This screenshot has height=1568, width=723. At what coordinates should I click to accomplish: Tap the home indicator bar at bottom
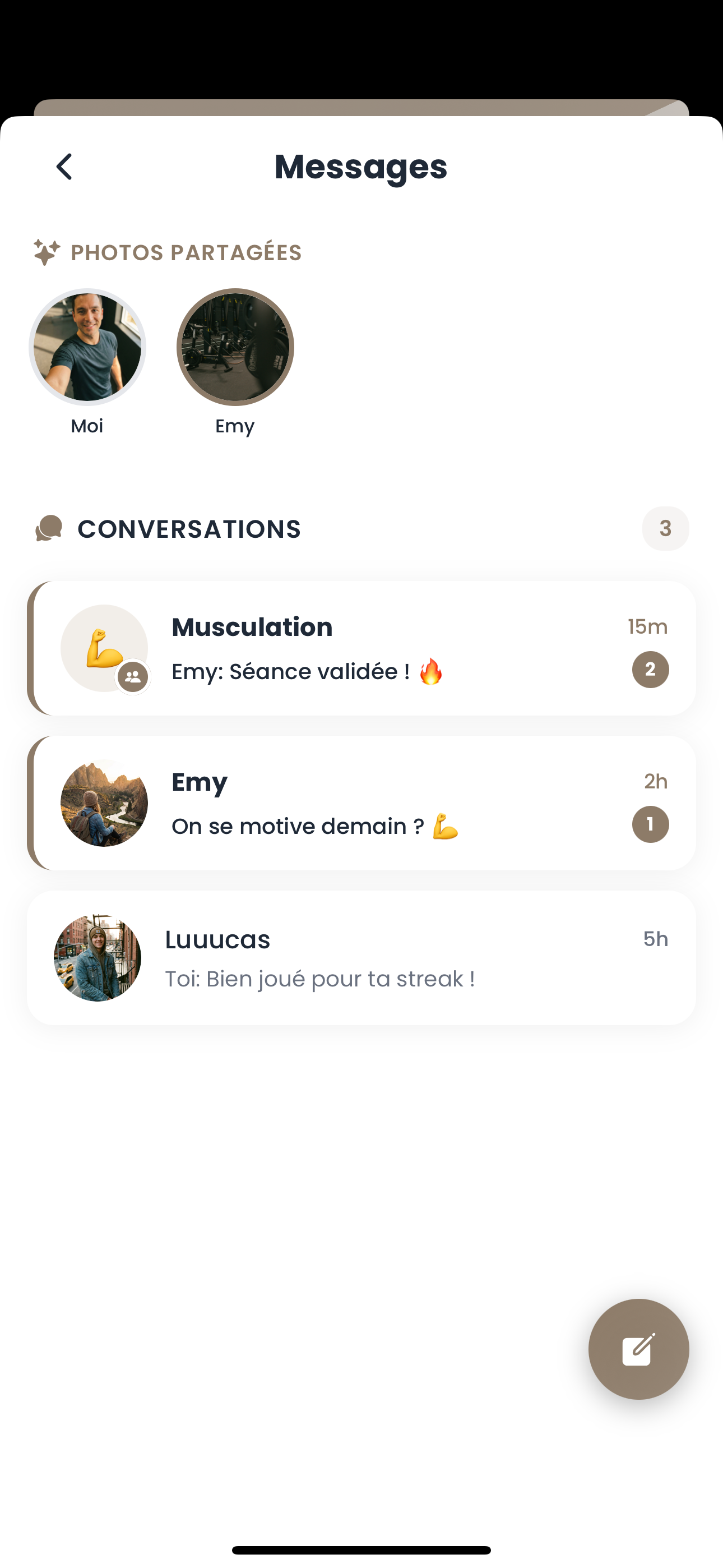(361, 1549)
